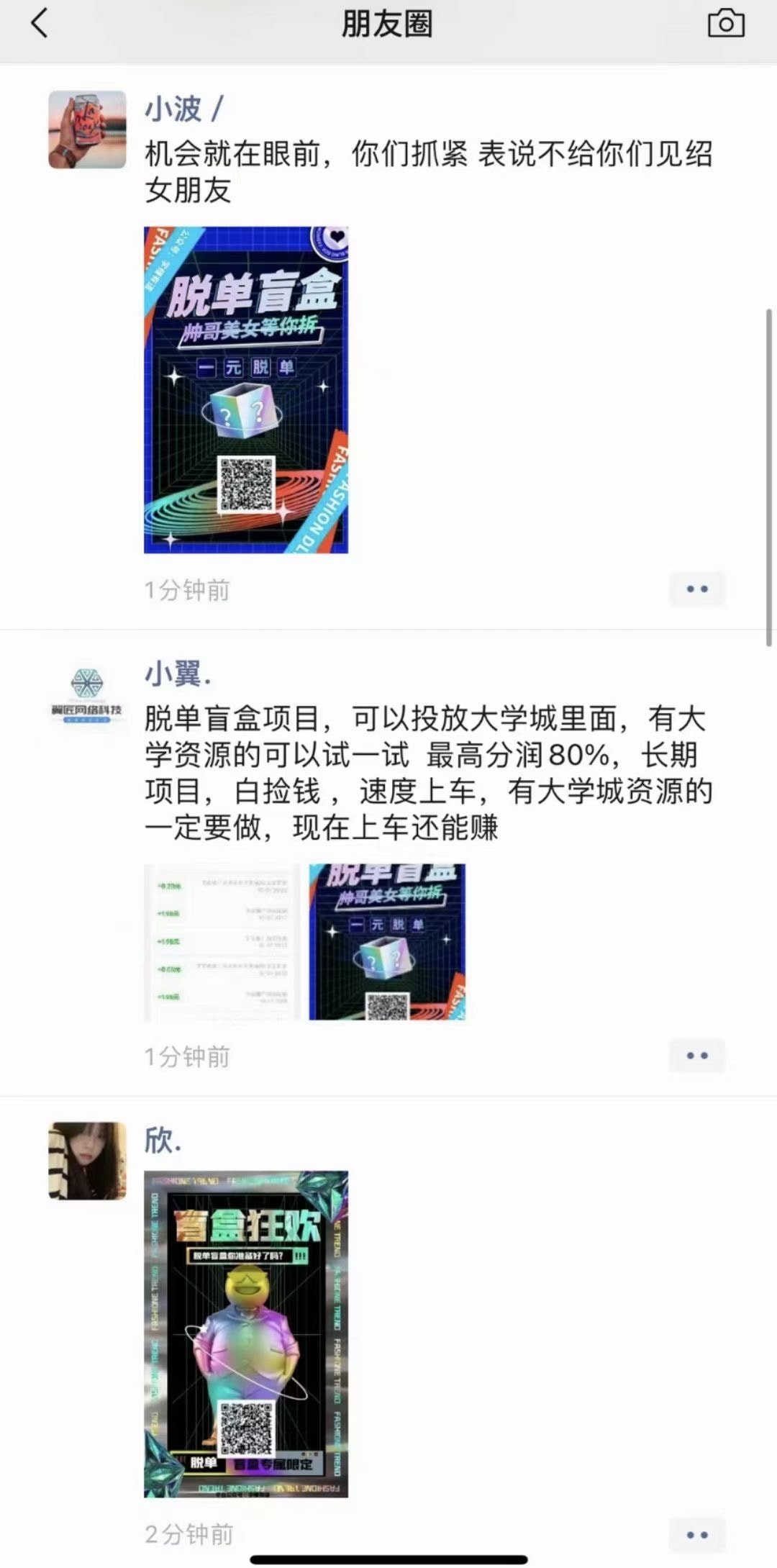Screen dimensions: 777x1568
Task: Open 小波's profile avatar
Action: coord(87,130)
